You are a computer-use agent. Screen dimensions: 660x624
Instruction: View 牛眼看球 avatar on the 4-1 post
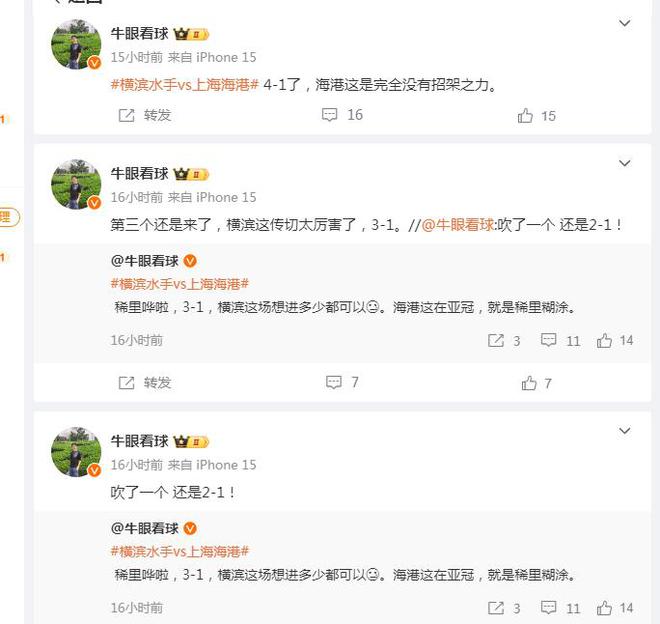(76, 44)
